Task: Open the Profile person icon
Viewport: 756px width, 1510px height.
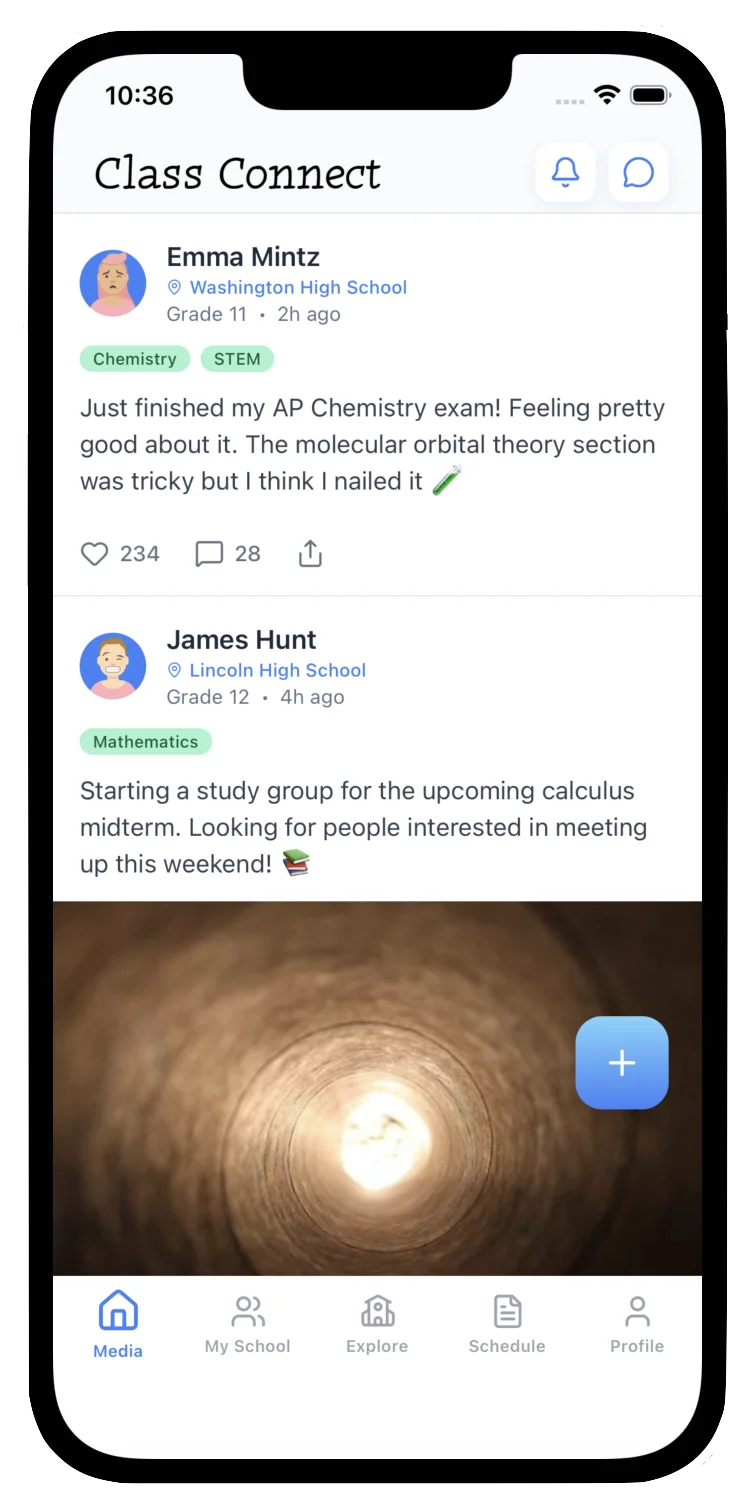Action: (x=637, y=1310)
